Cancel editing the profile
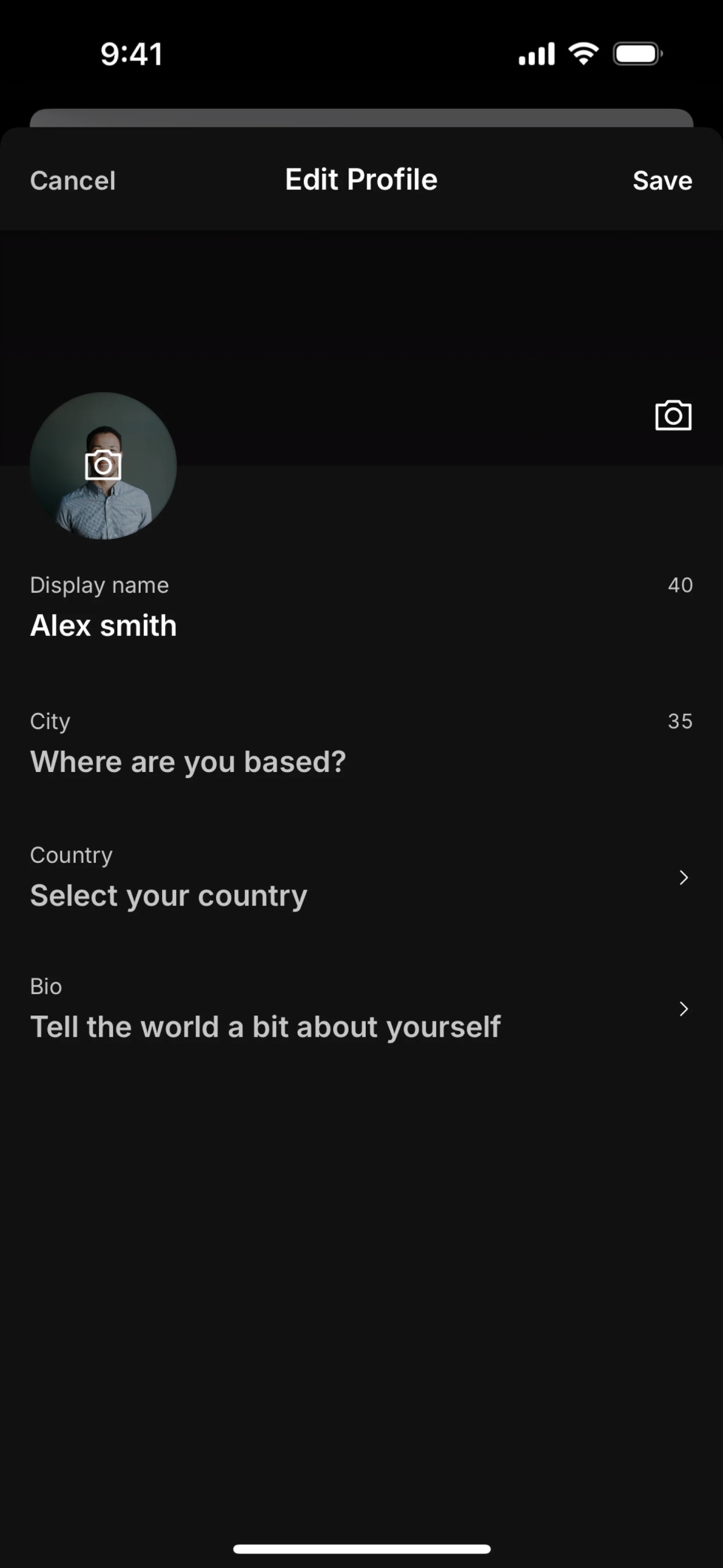 (72, 180)
